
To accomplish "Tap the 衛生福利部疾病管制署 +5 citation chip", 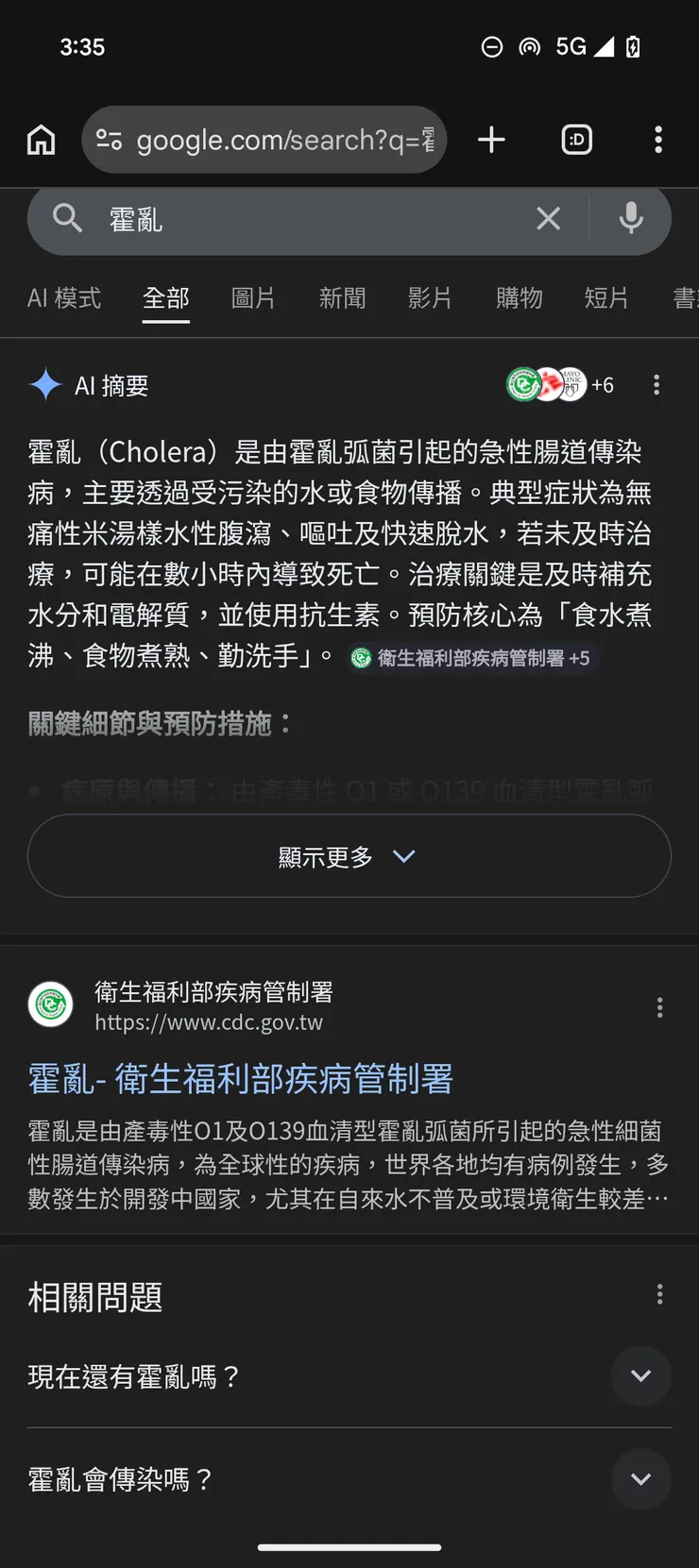I will 471,658.
